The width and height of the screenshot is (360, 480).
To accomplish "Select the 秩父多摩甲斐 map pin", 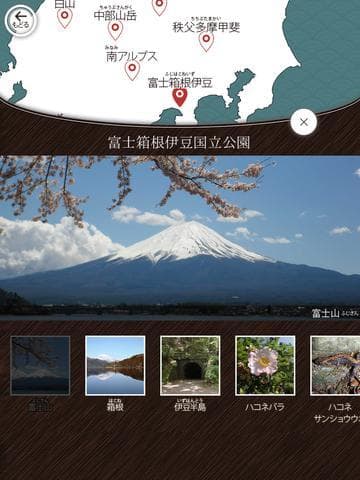I will pos(206,42).
